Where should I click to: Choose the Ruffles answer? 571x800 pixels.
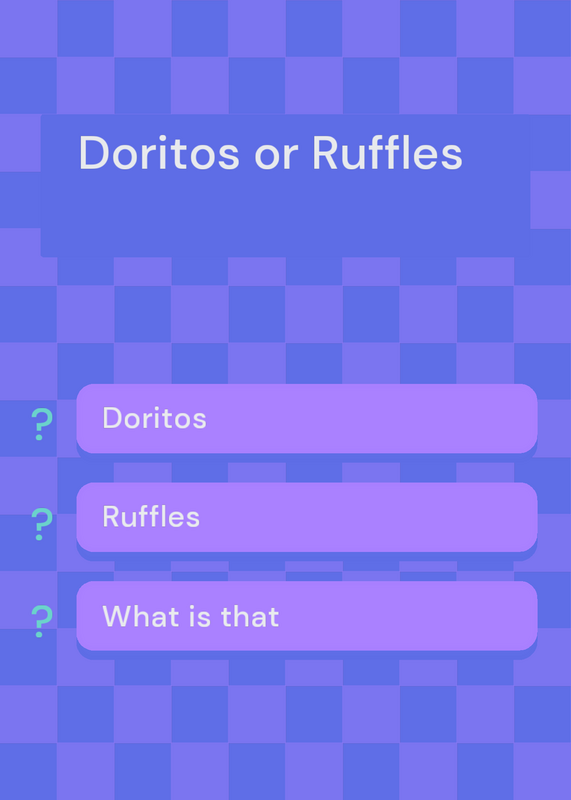pyautogui.click(x=307, y=517)
